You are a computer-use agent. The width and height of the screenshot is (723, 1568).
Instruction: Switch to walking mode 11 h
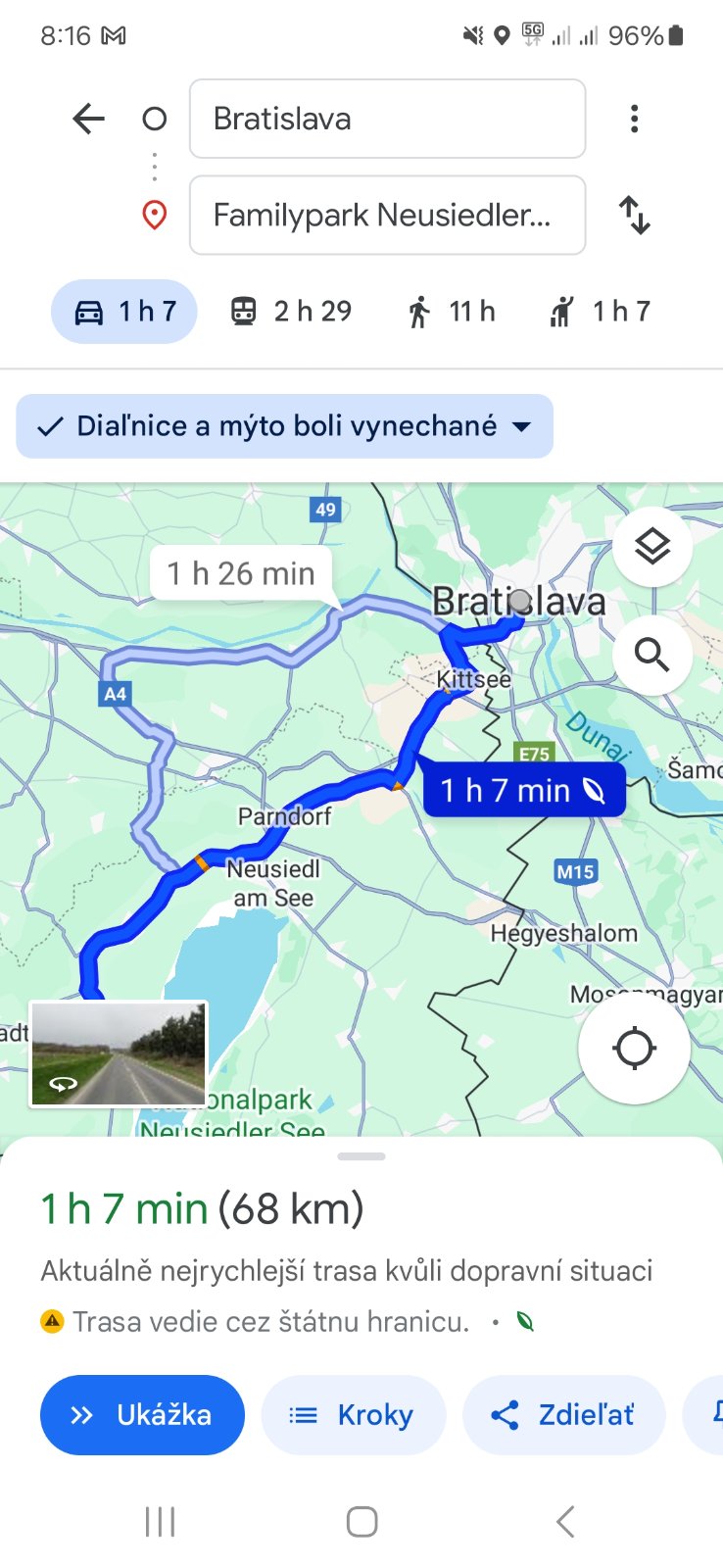[451, 312]
